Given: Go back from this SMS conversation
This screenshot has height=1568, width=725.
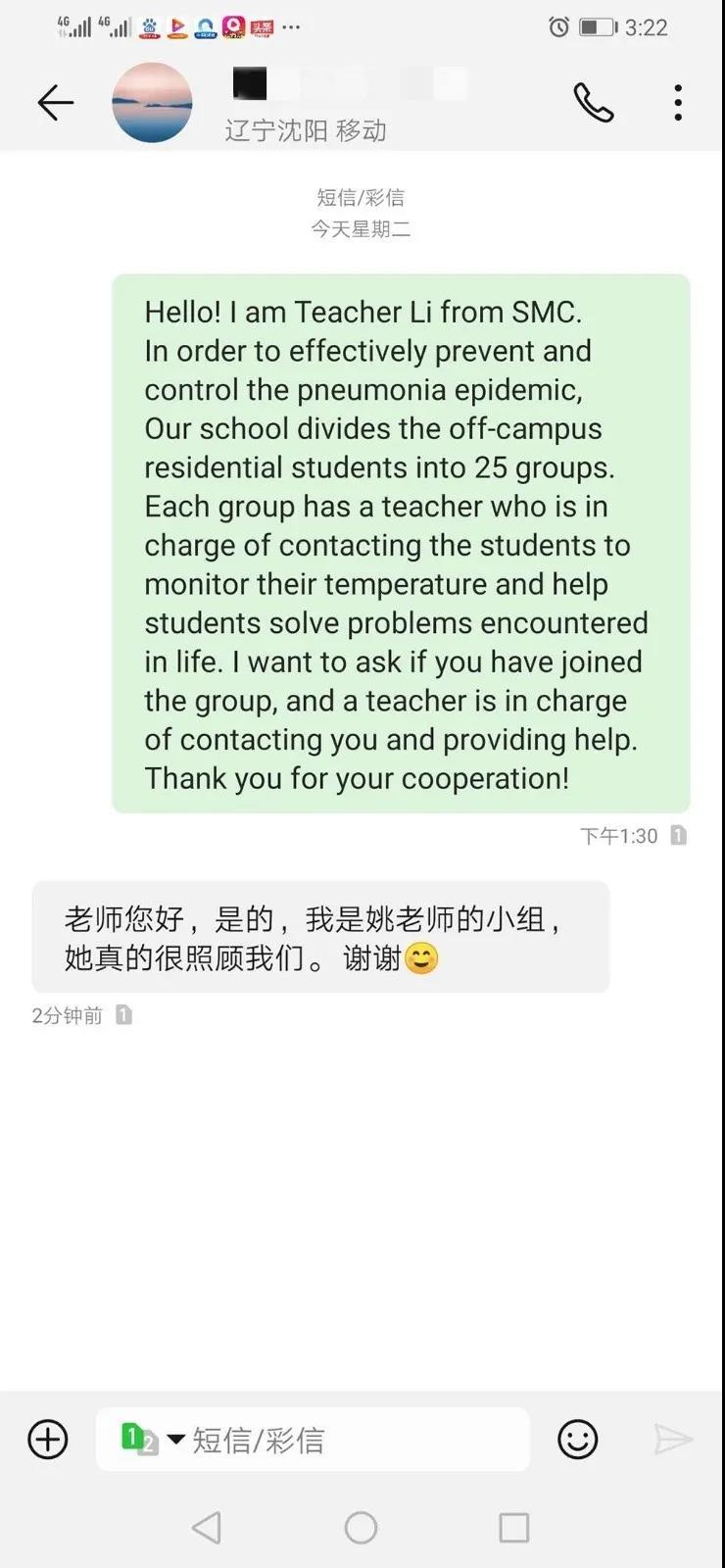Looking at the screenshot, I should (x=55, y=102).
